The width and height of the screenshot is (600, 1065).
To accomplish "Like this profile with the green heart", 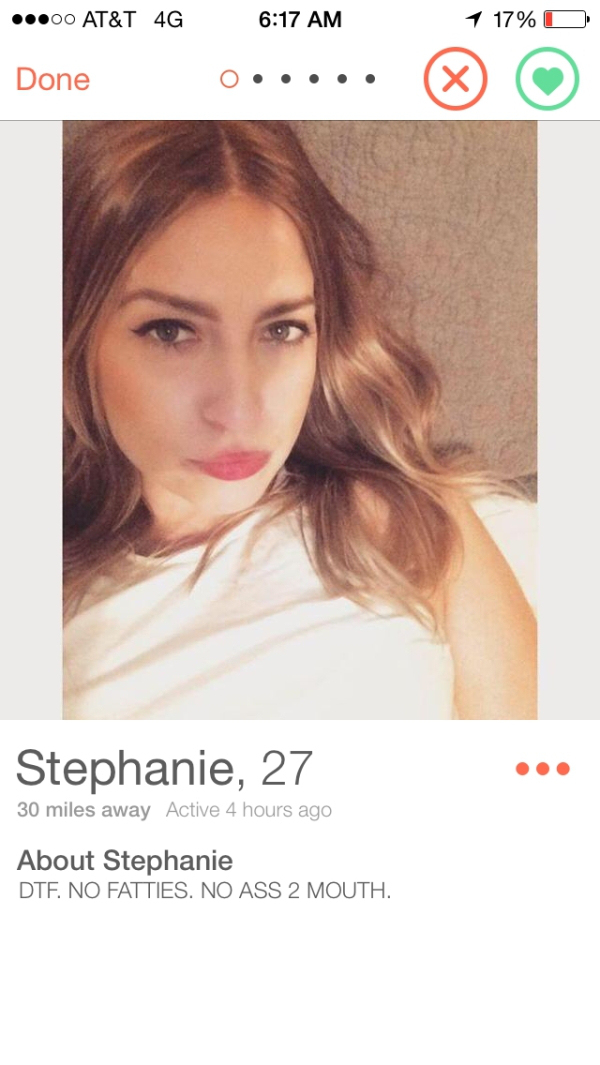I will [x=547, y=79].
